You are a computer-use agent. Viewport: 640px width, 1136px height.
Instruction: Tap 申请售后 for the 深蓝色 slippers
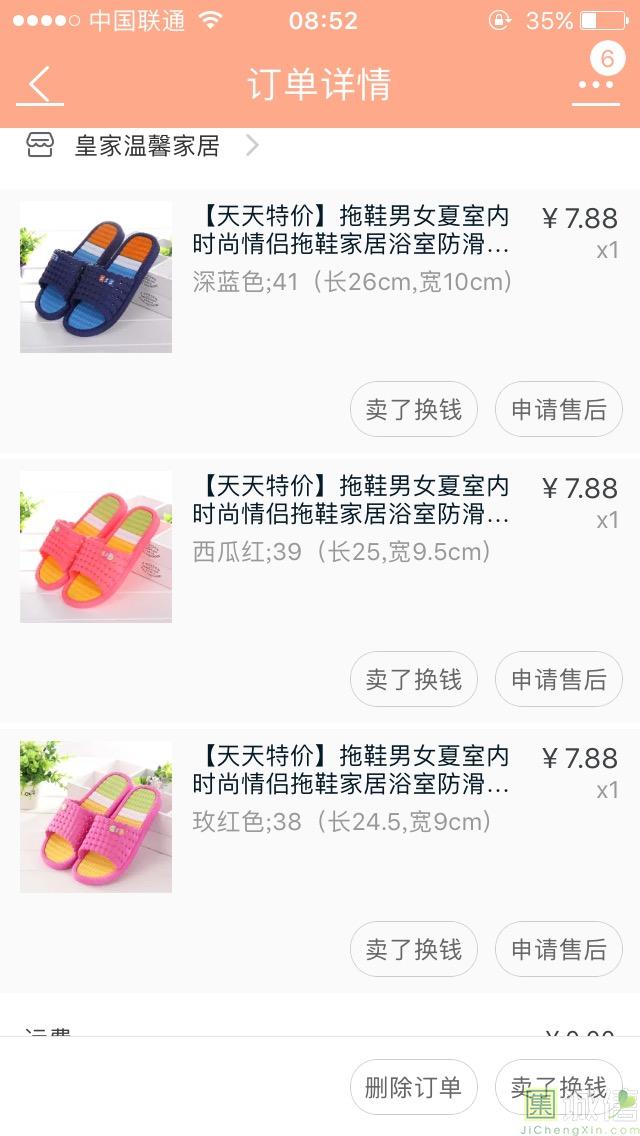pos(558,409)
